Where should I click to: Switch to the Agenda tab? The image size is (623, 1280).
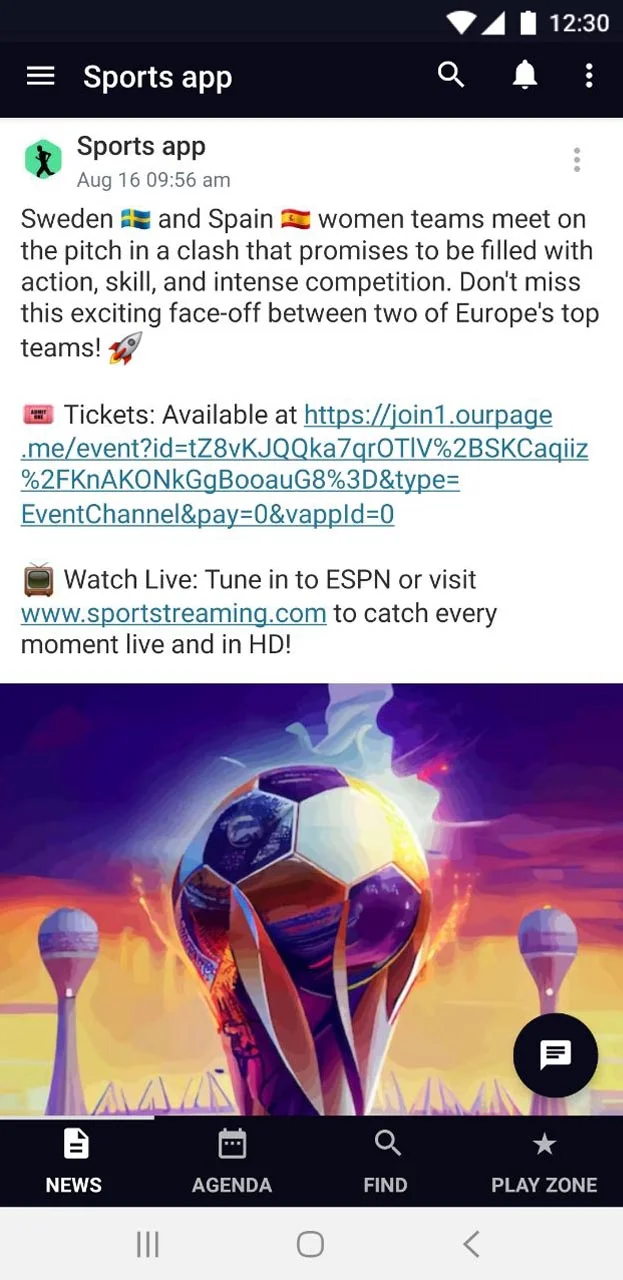232,1161
